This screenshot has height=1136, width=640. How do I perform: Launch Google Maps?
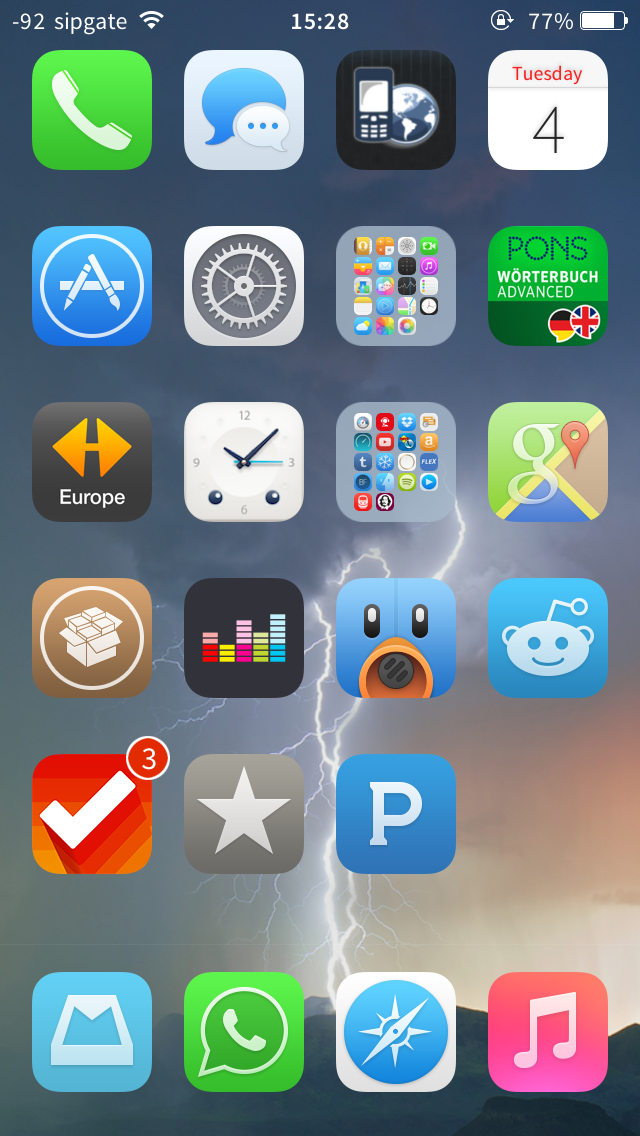coord(548,462)
